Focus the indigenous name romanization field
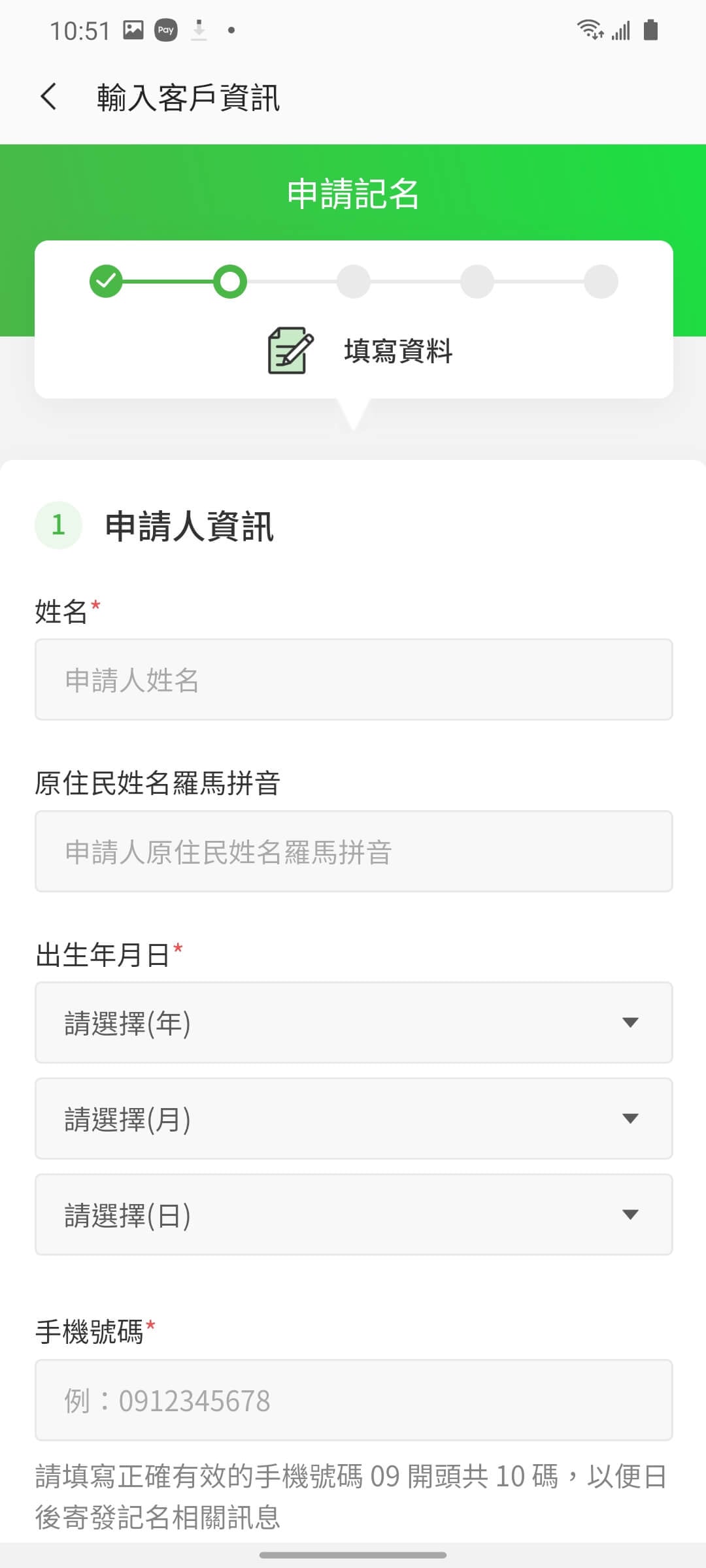The width and height of the screenshot is (706, 1568). pyautogui.click(x=354, y=851)
